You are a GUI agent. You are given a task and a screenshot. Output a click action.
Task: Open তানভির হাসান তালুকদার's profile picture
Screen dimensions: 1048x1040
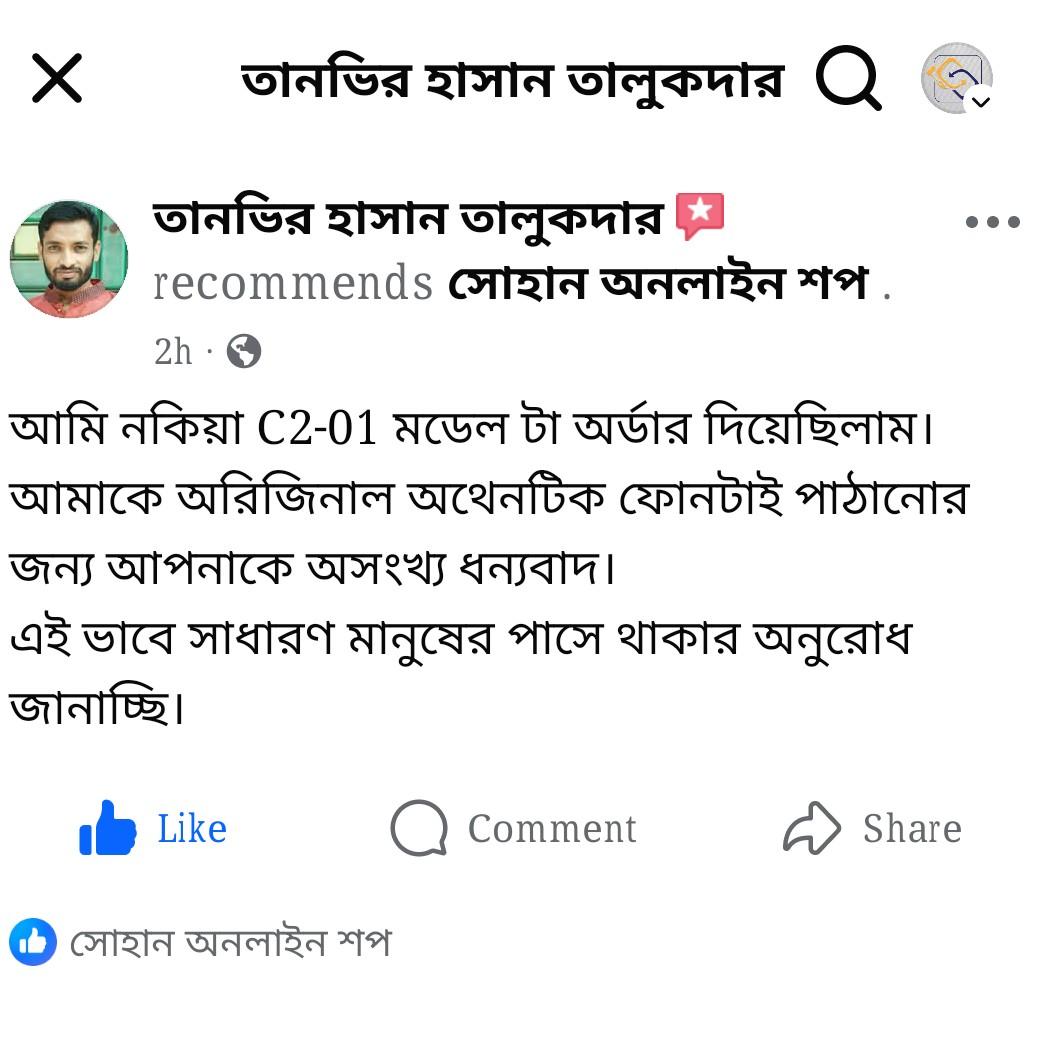(69, 259)
